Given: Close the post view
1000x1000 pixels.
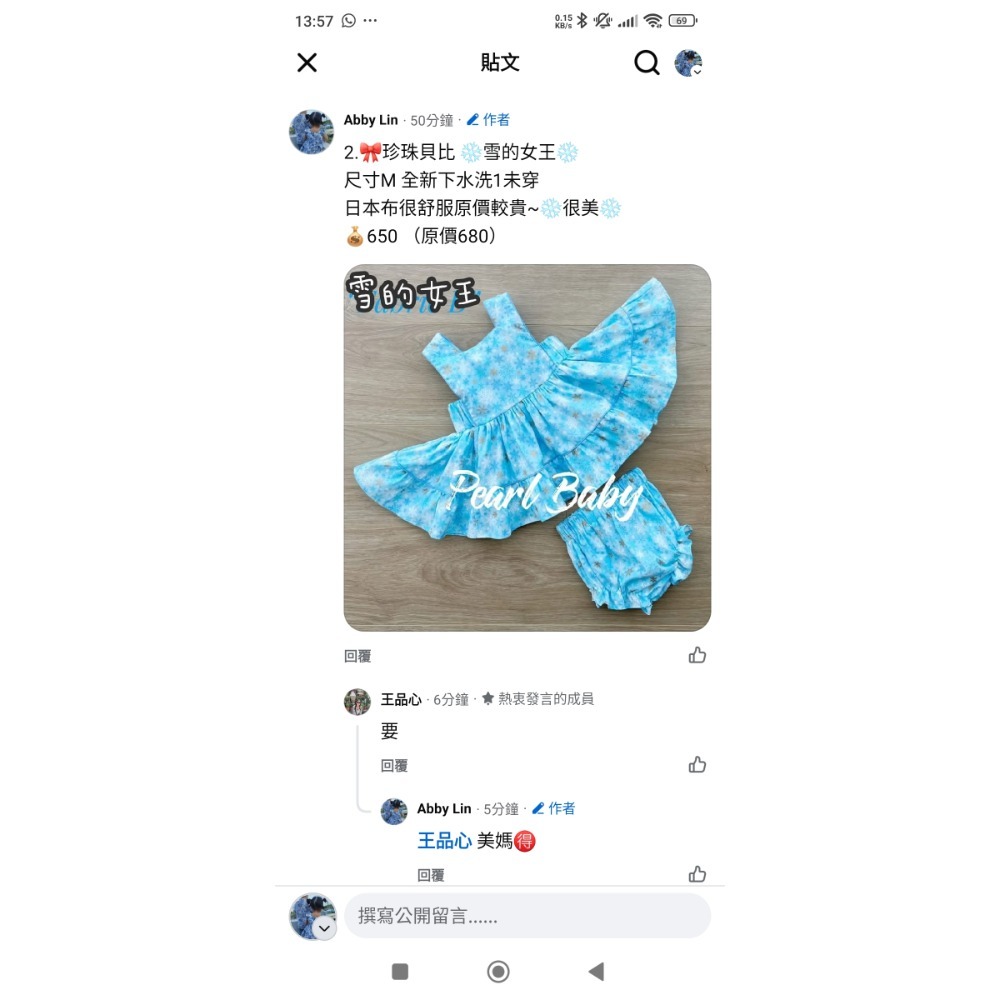Looking at the screenshot, I should click(307, 63).
